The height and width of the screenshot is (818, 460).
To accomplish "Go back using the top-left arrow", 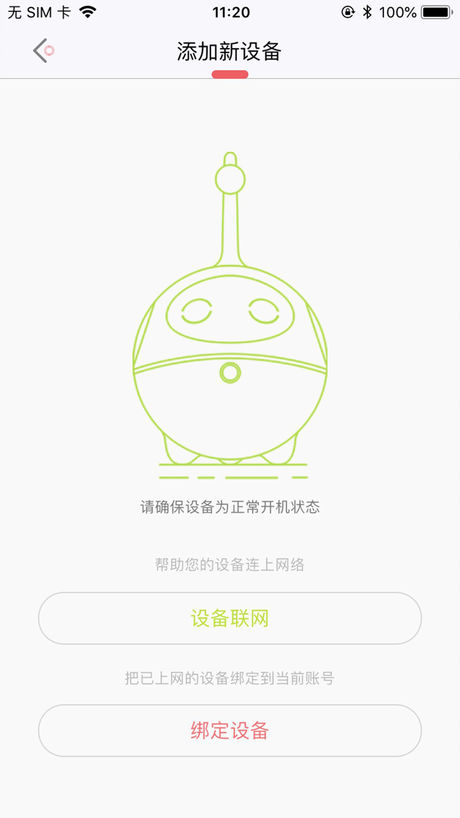I will pyautogui.click(x=43, y=51).
